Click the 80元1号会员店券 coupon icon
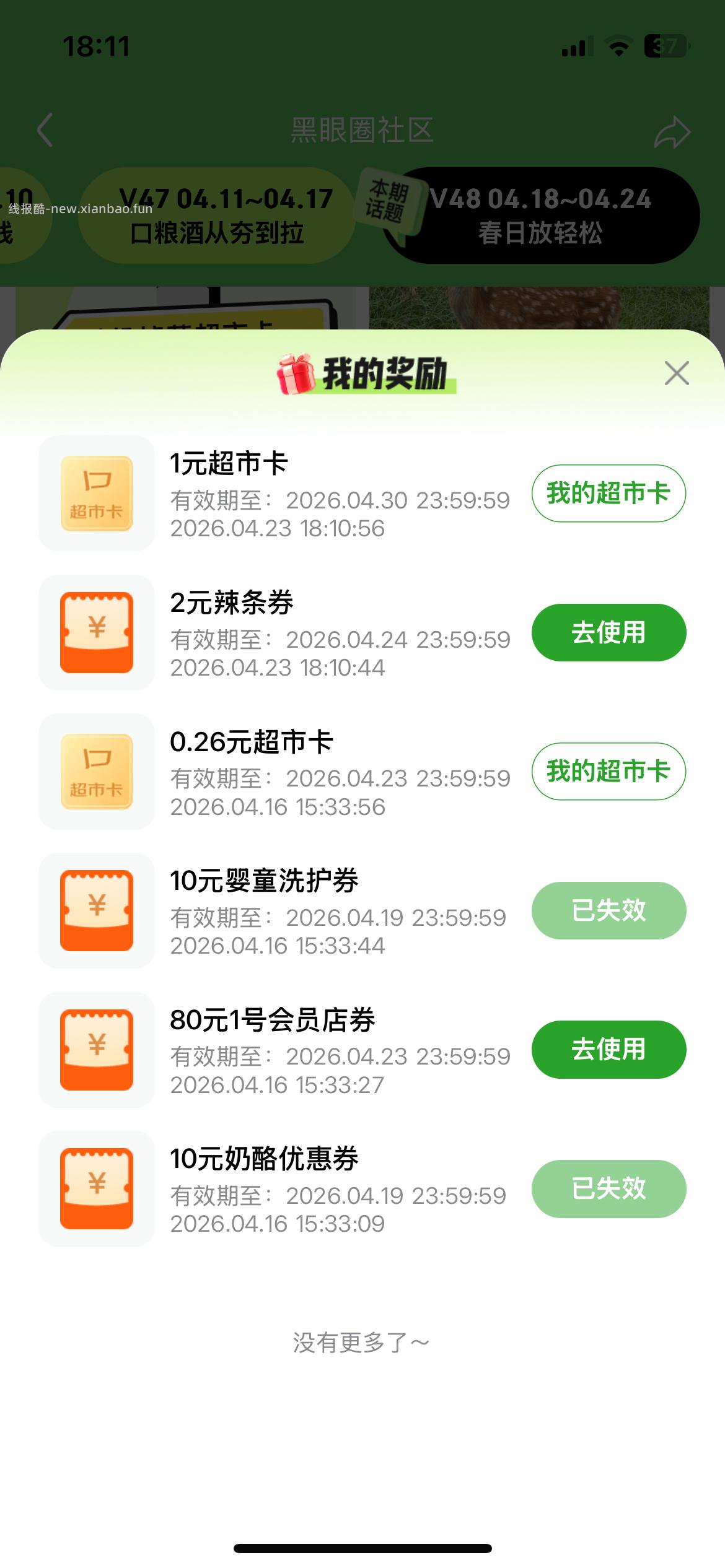The image size is (725, 1568). (x=96, y=1050)
